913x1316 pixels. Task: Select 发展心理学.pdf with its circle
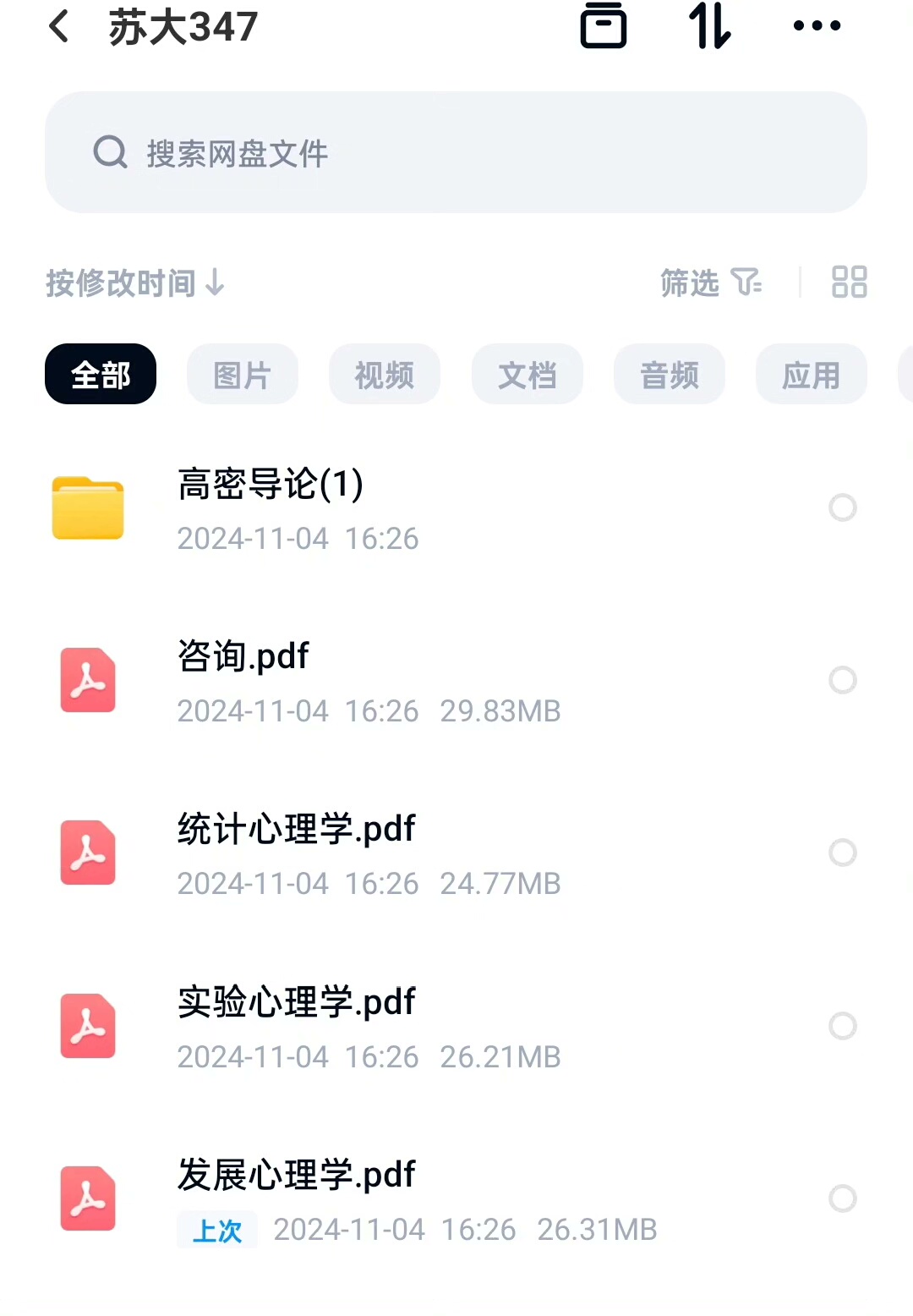tap(843, 1198)
